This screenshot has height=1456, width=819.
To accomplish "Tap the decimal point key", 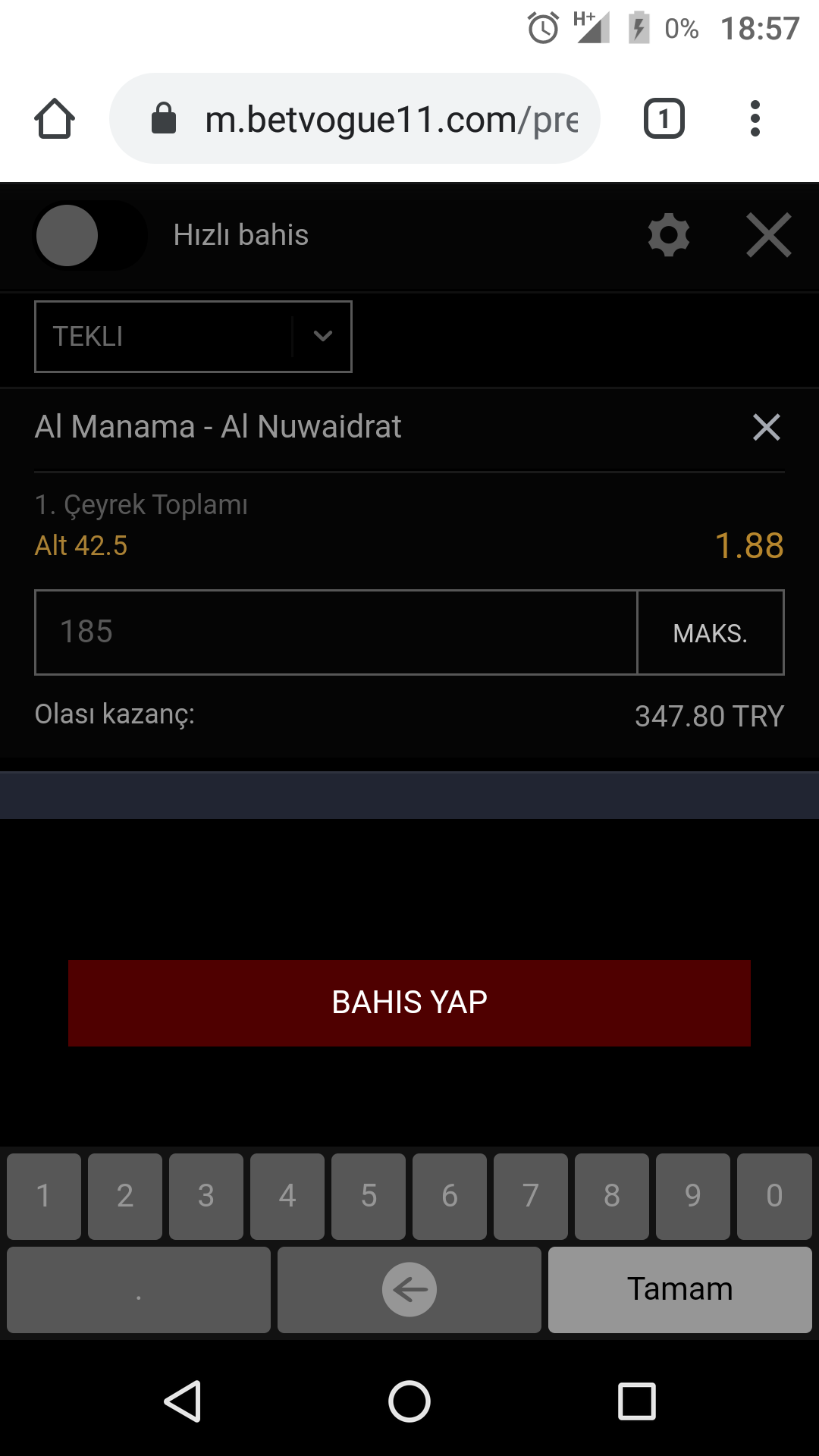I will [x=139, y=1290].
